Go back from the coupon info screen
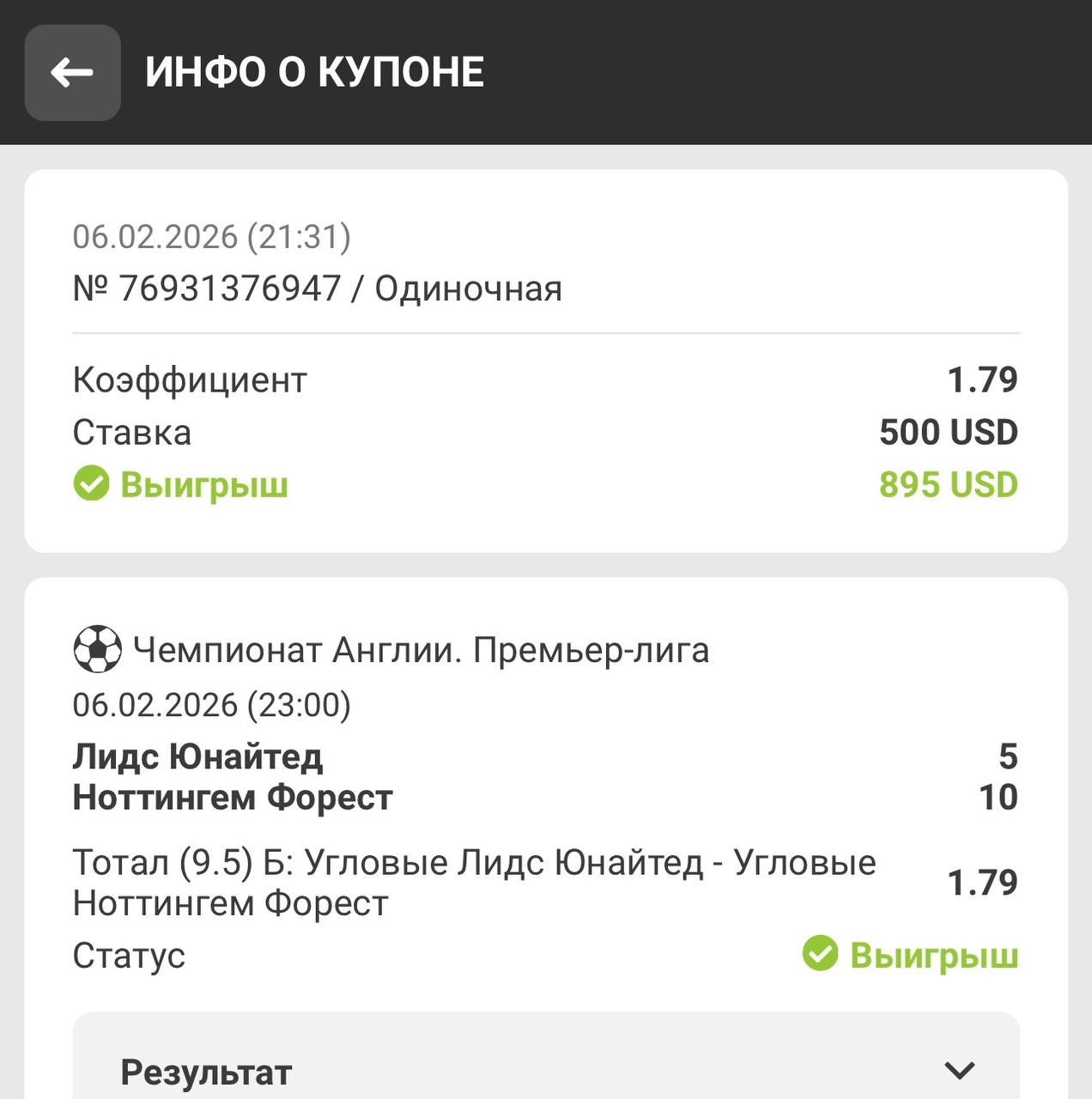1092x1099 pixels. 72,72
